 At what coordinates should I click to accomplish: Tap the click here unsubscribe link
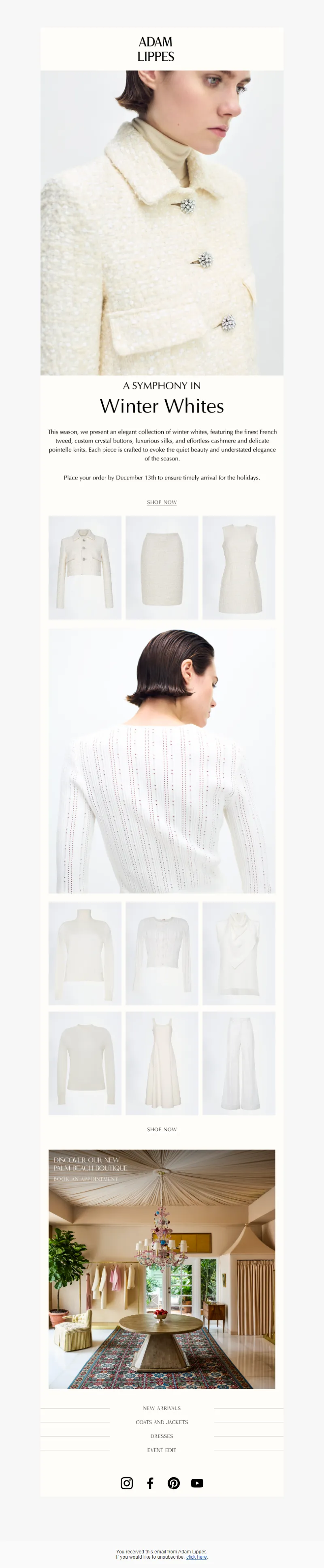click(x=196, y=1556)
